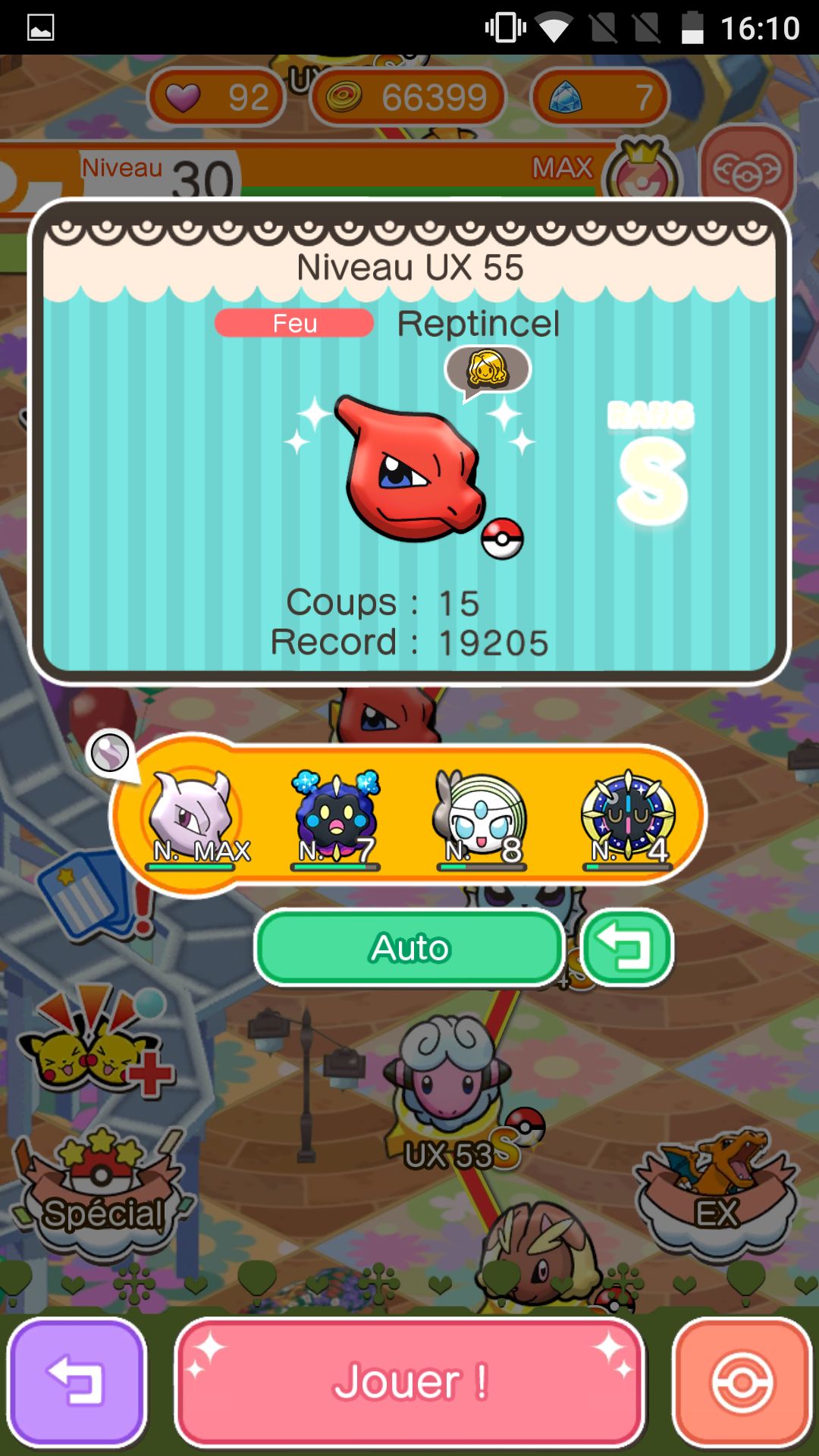Go back with the purple arrow button

click(x=77, y=1382)
